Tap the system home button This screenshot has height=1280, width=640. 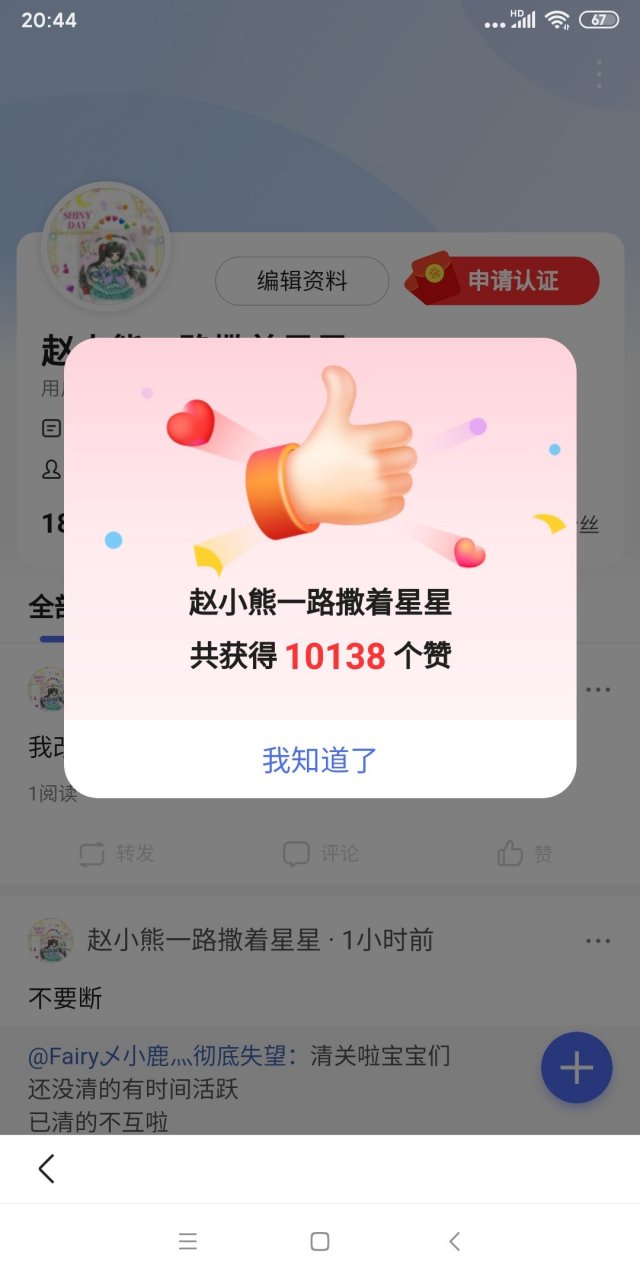(x=320, y=1242)
